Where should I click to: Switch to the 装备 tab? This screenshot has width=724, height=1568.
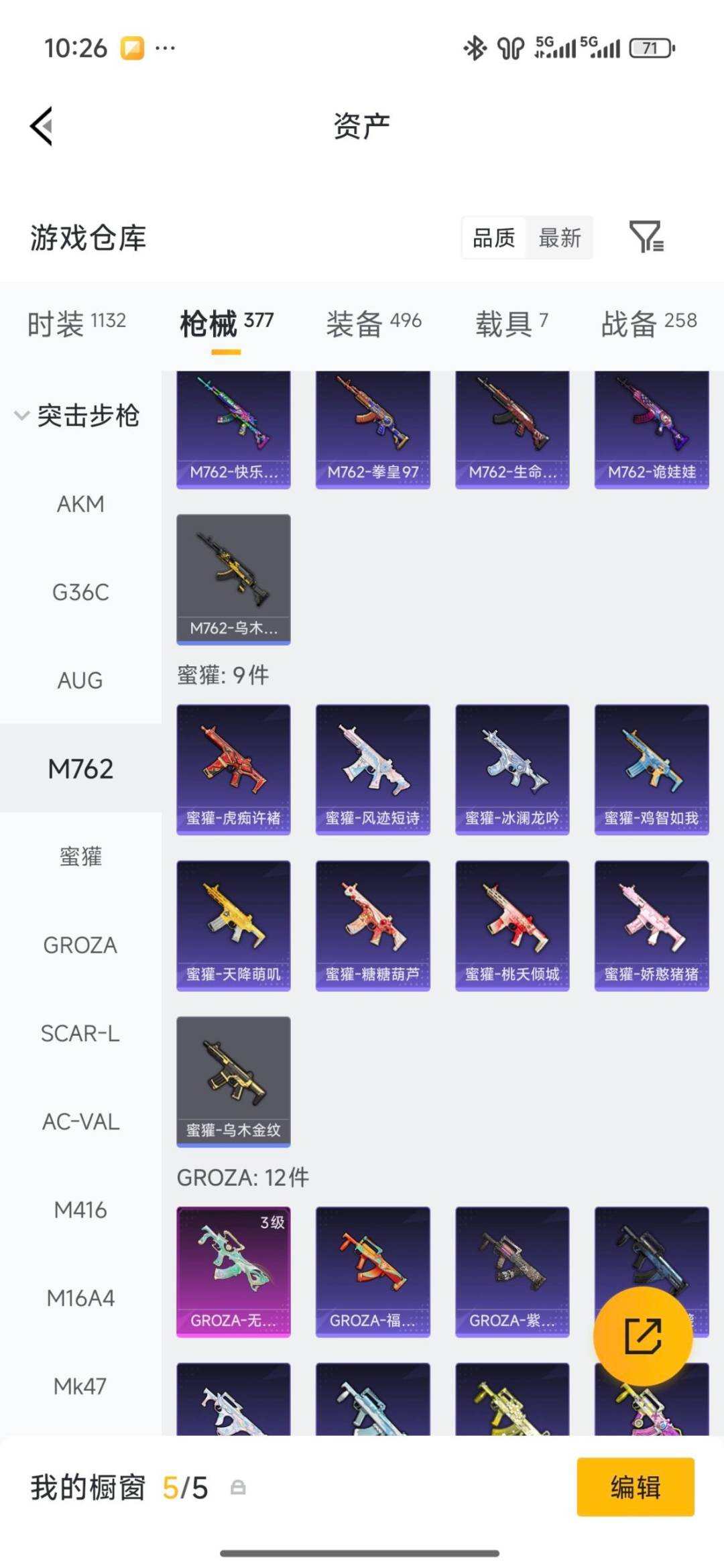pyautogui.click(x=373, y=324)
